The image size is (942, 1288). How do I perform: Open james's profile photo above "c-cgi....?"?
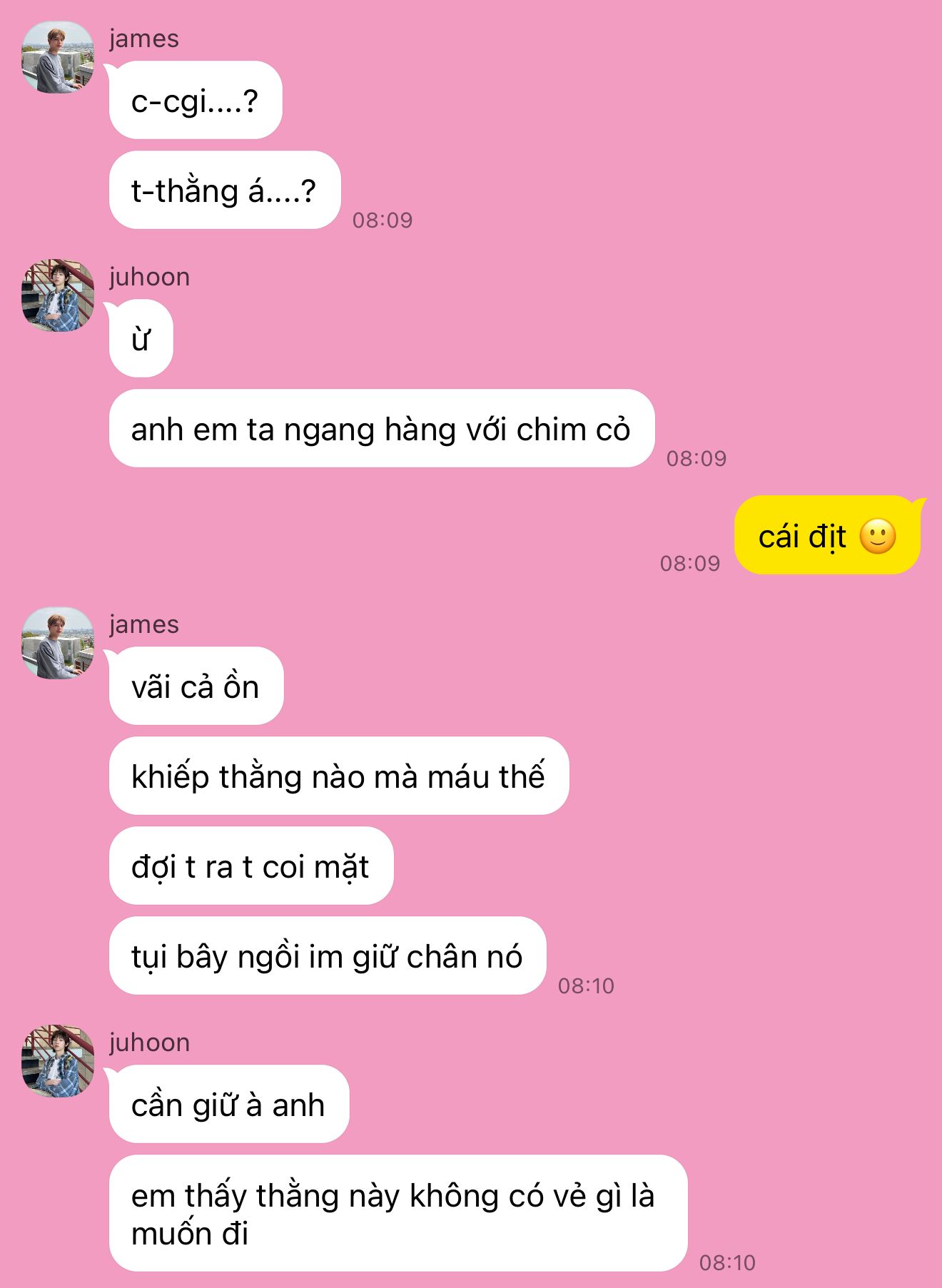58,58
